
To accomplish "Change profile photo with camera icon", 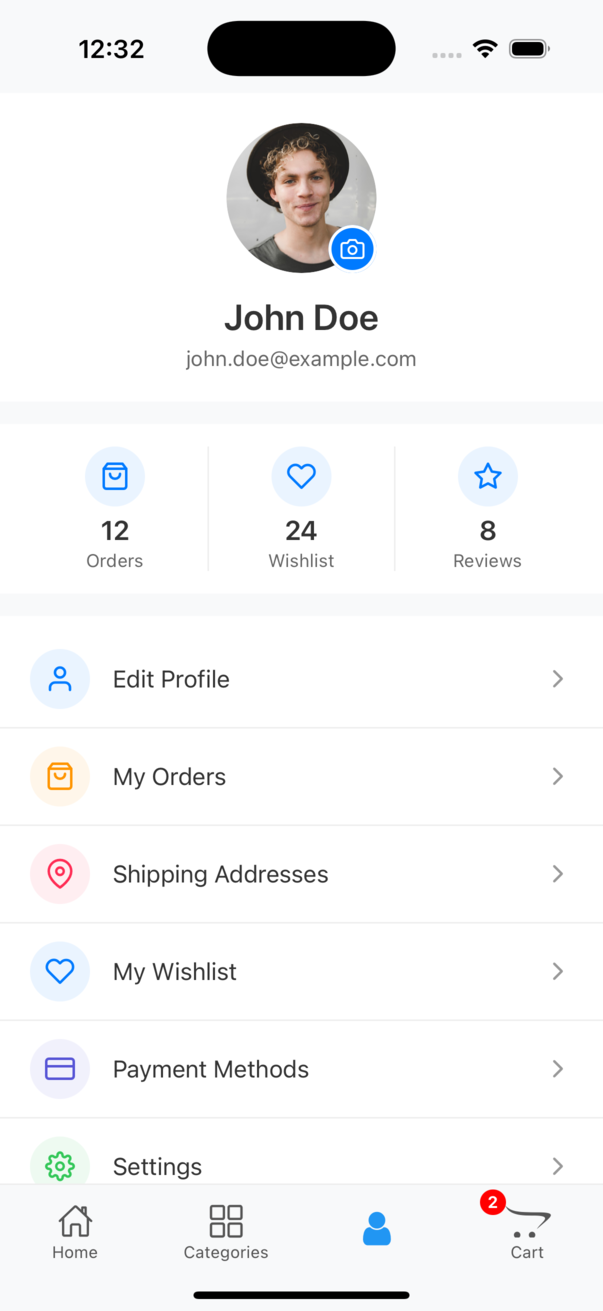I will (x=352, y=250).
